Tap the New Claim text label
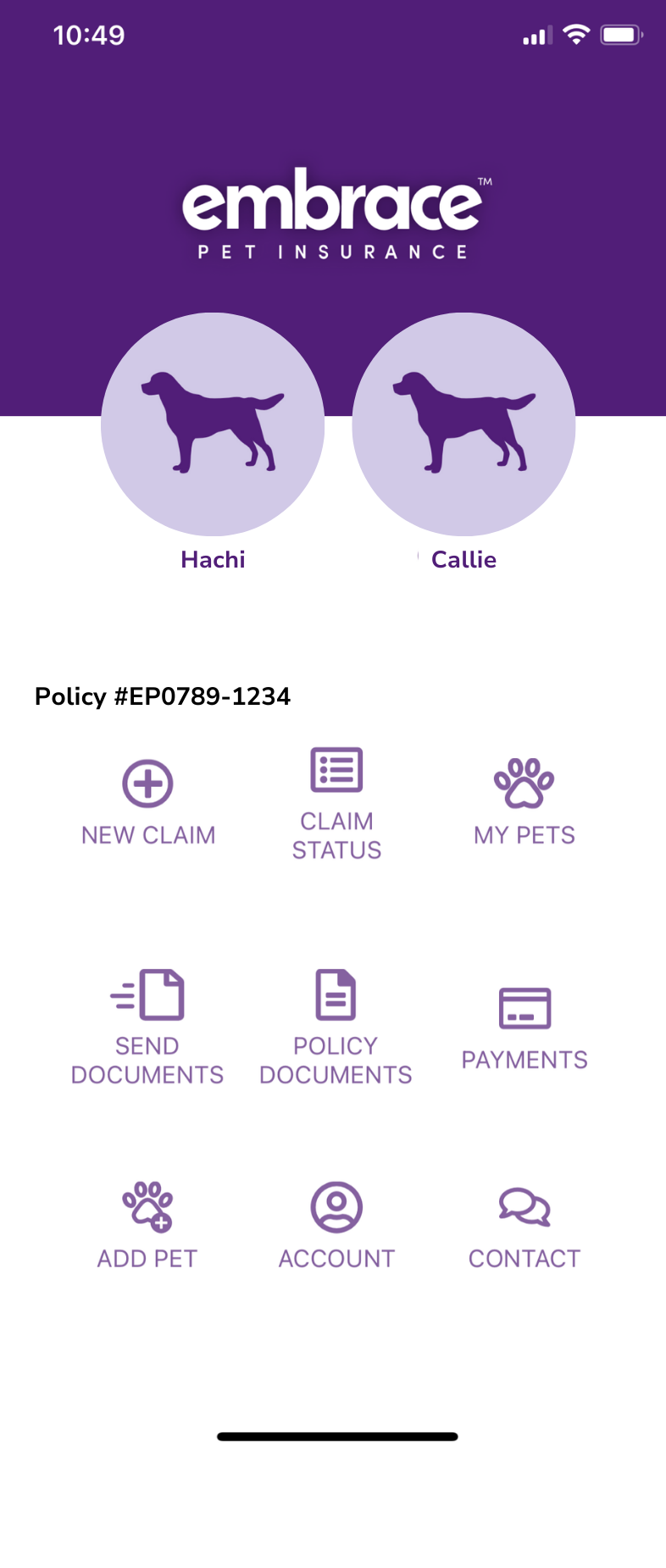Viewport: 666px width, 1568px height. pyautogui.click(x=148, y=835)
